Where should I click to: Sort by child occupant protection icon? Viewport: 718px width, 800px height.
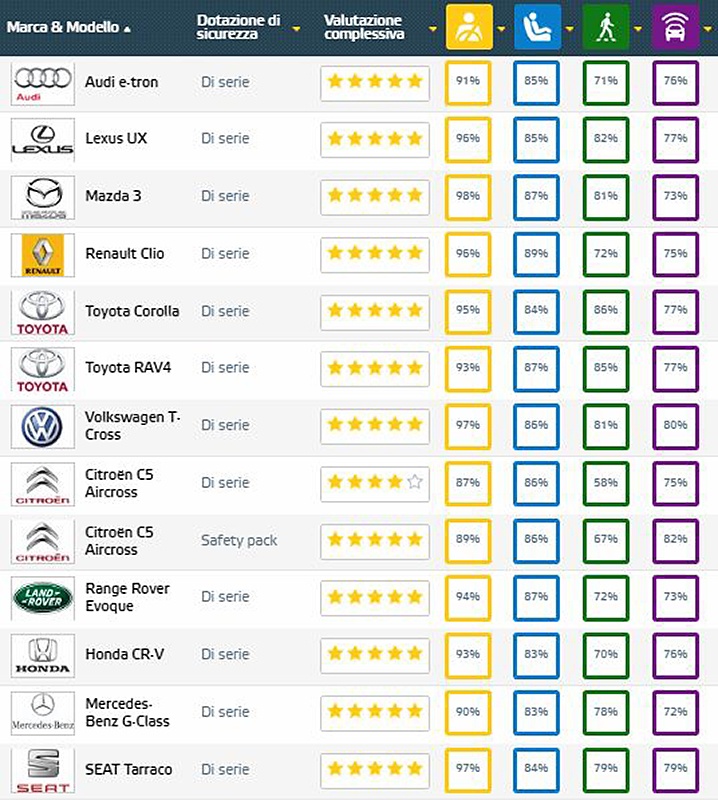(537, 27)
